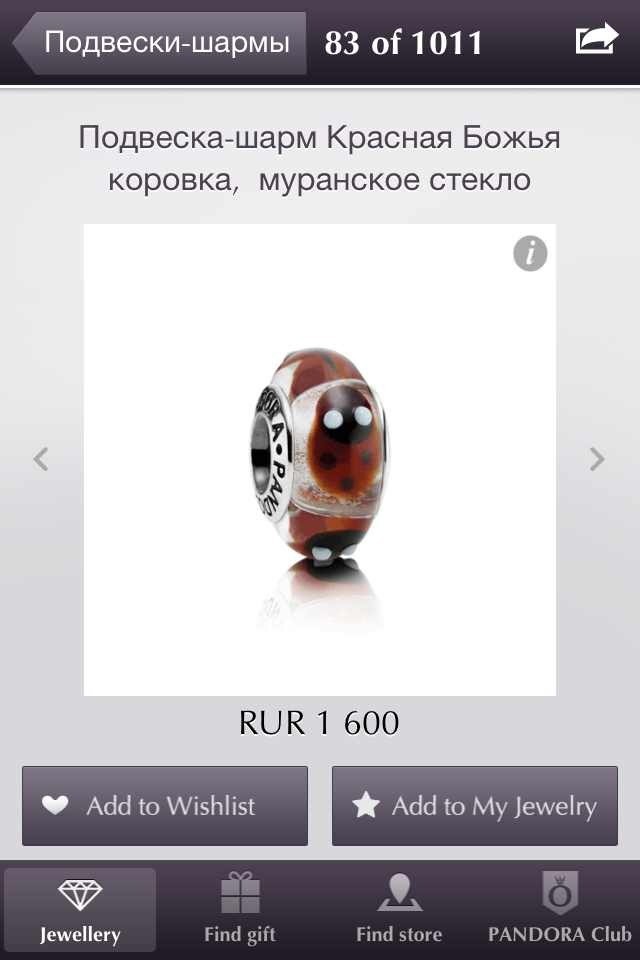Switch to the PANDORA Club tab
The height and width of the screenshot is (960, 640).
point(559,909)
